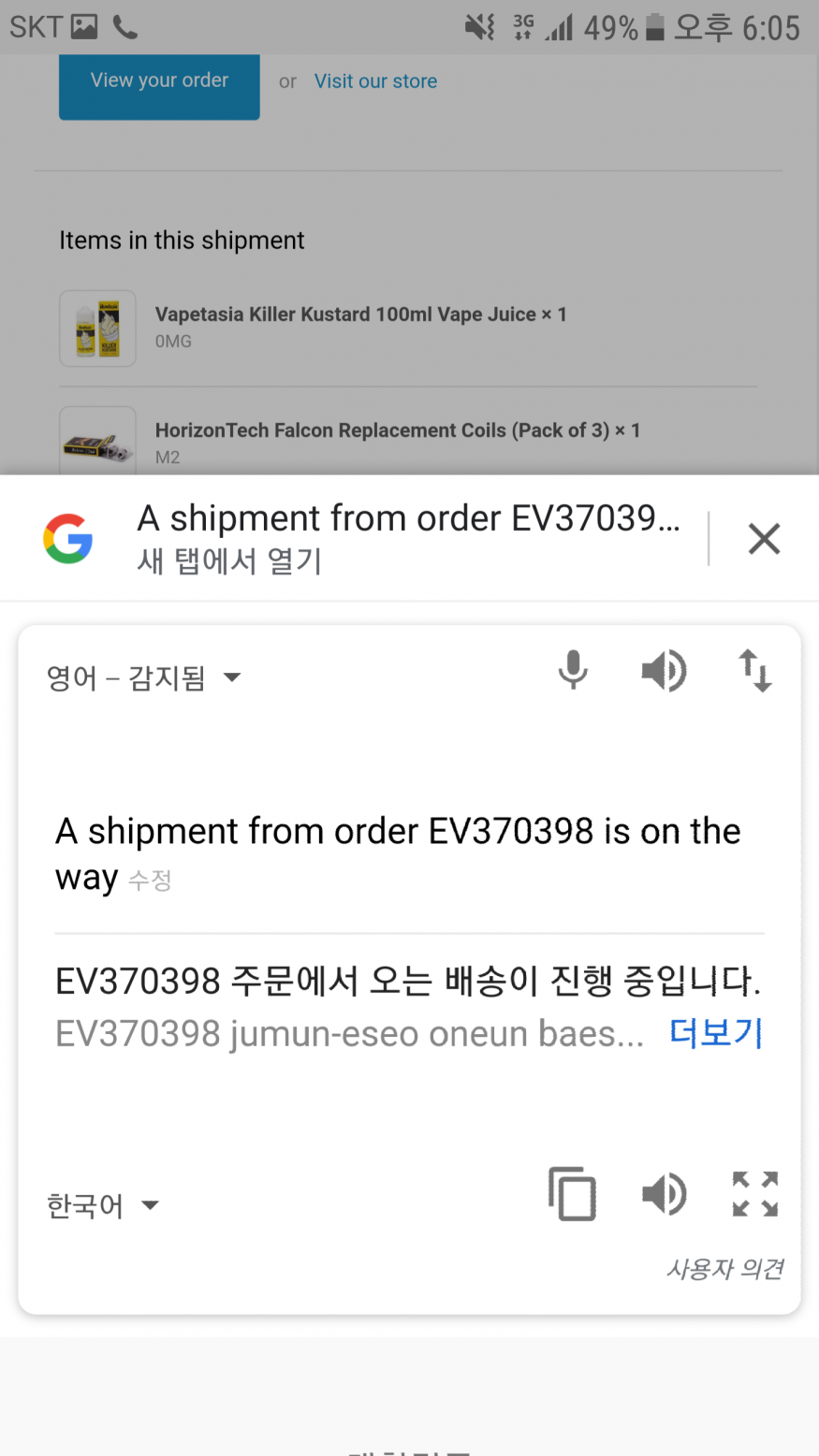The height and width of the screenshot is (1456, 819).
Task: Tap the microphone for voice input
Action: tap(573, 671)
